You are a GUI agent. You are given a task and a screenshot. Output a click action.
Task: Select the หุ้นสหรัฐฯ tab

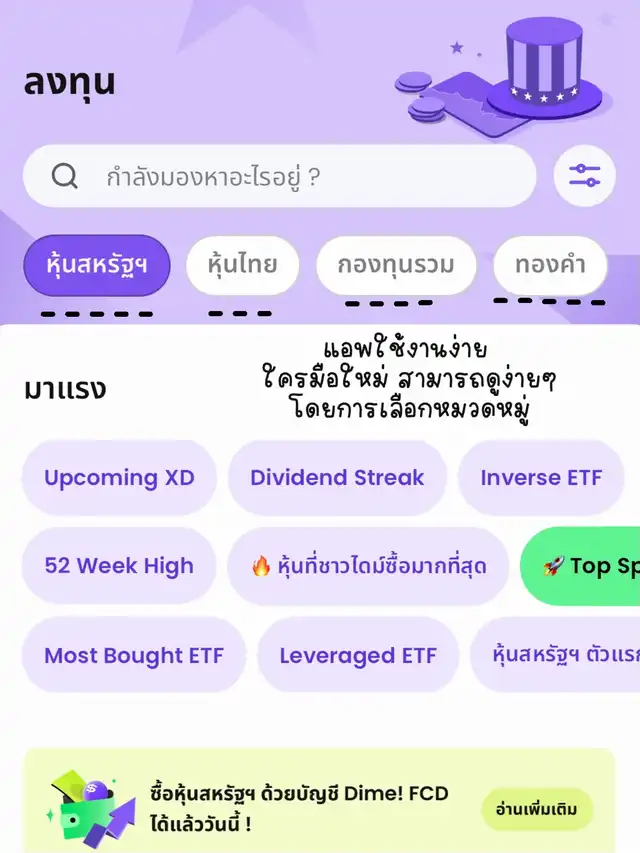click(97, 266)
